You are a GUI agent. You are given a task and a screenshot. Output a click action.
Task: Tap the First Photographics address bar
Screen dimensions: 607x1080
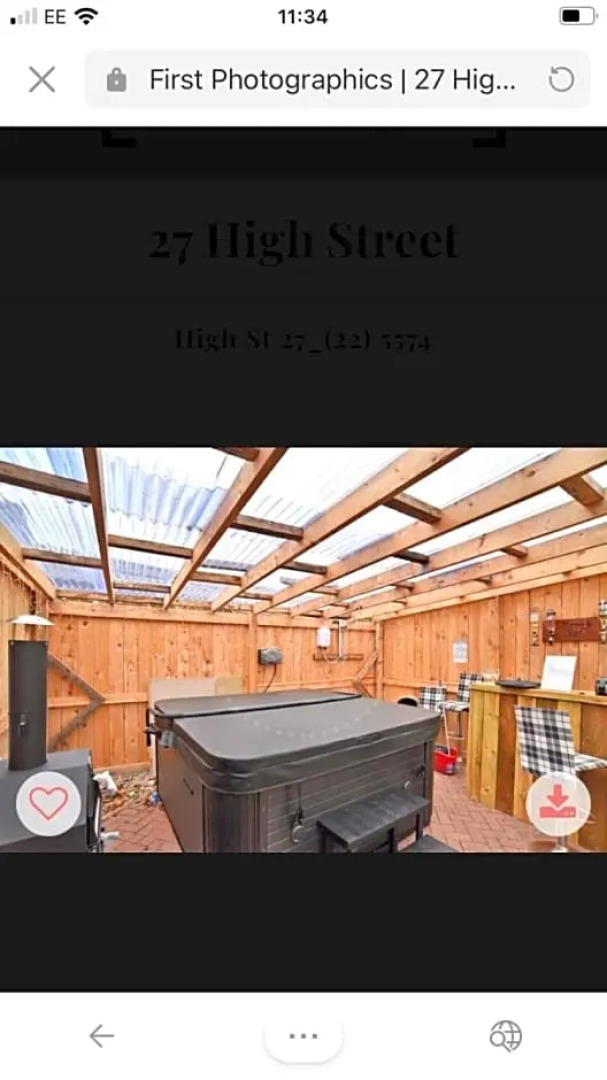pos(332,80)
